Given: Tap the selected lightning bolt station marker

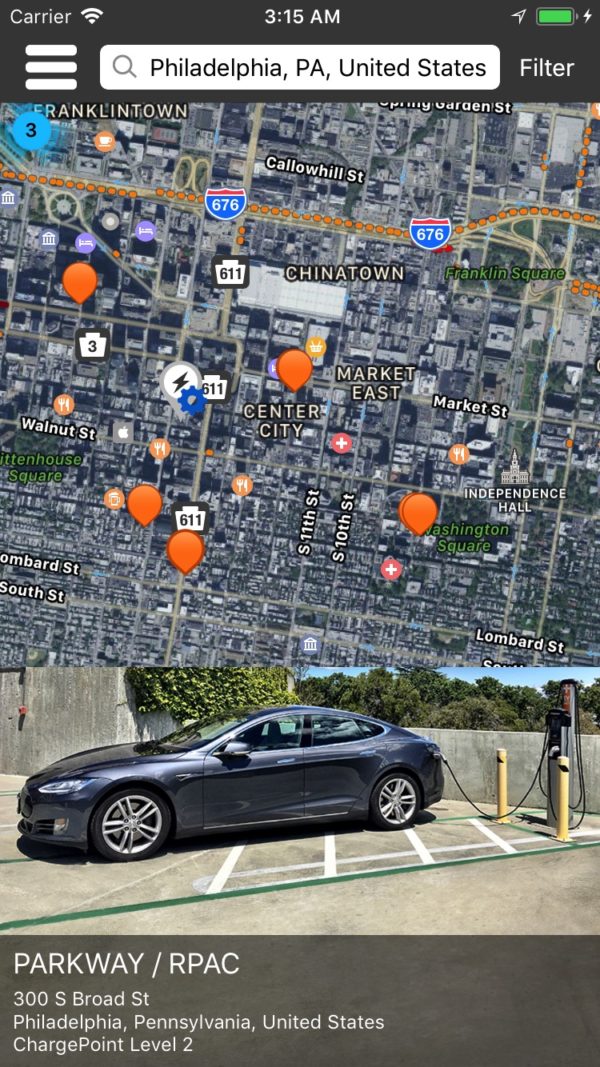Looking at the screenshot, I should tap(182, 386).
